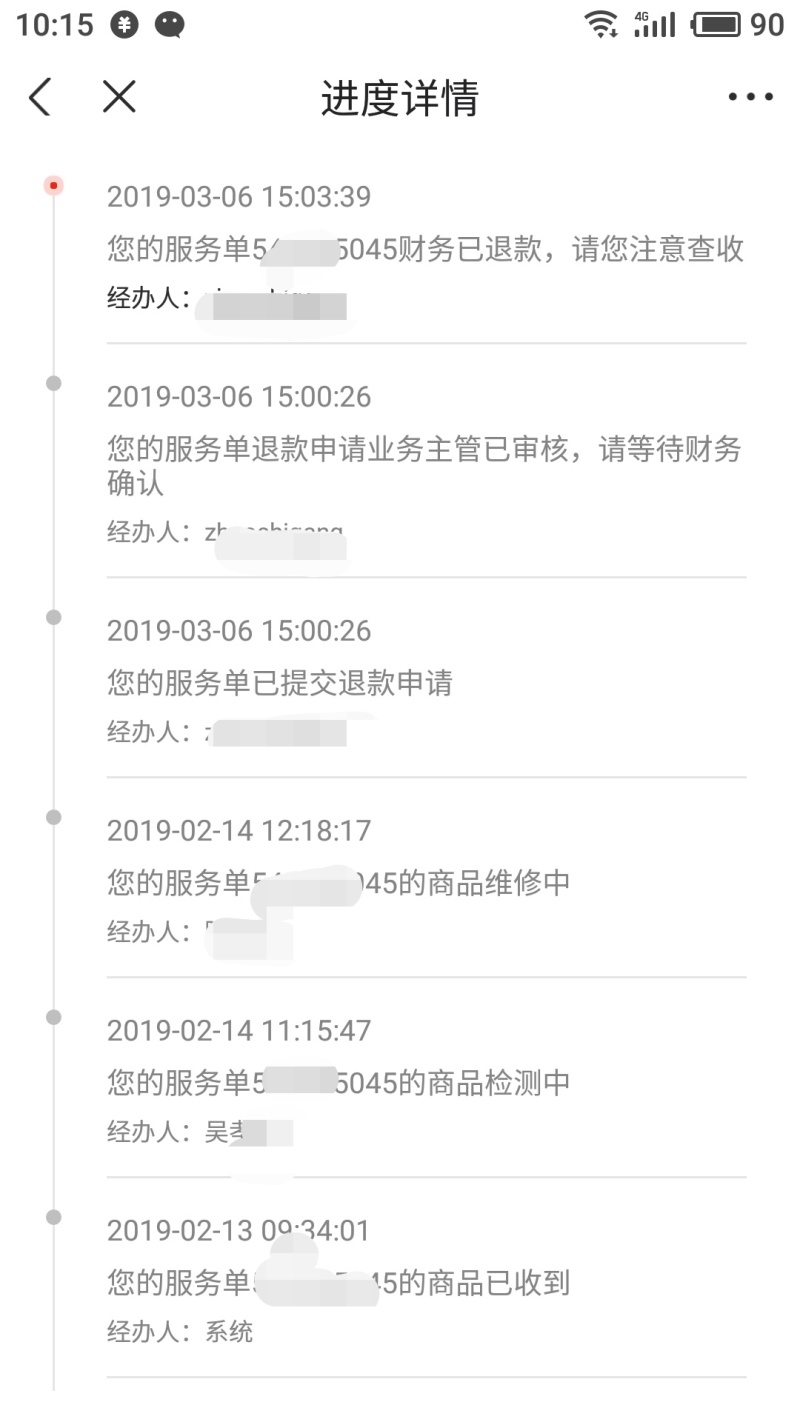Tap the gray dot next to the 商品维修中 step
The height and width of the screenshot is (1422, 800).
coord(53,816)
